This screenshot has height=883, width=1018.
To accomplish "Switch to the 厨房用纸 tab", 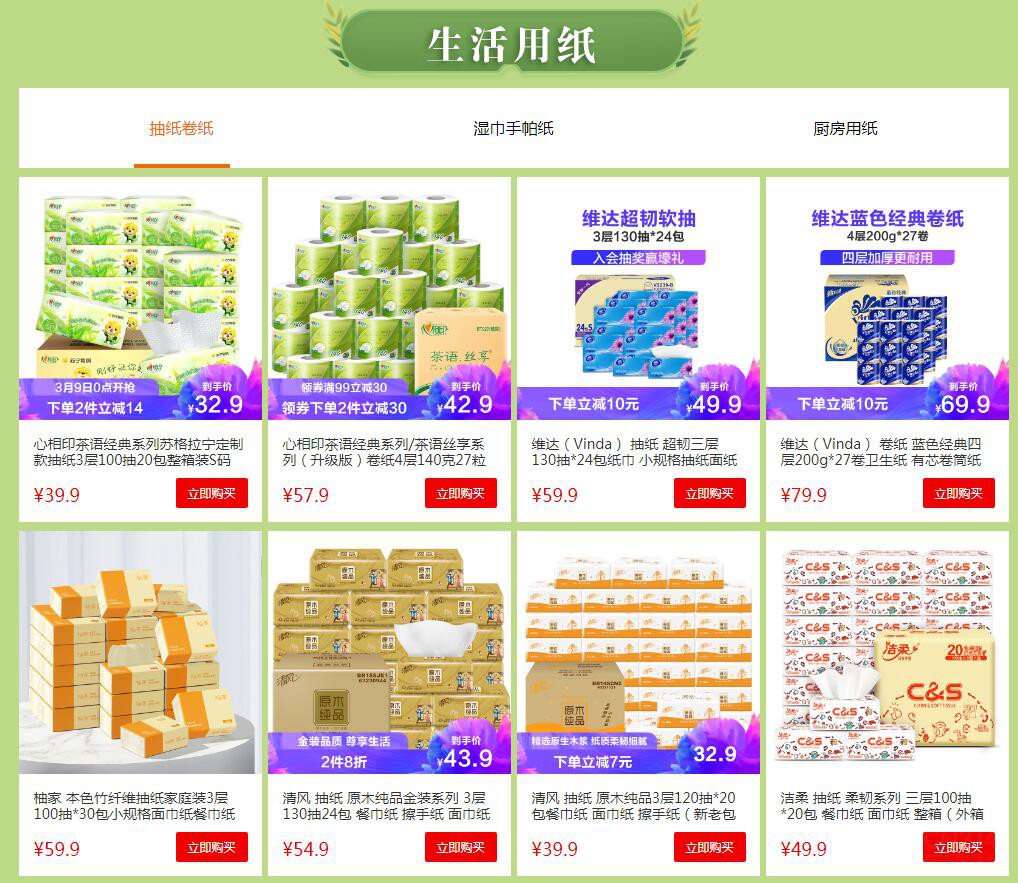I will 845,129.
